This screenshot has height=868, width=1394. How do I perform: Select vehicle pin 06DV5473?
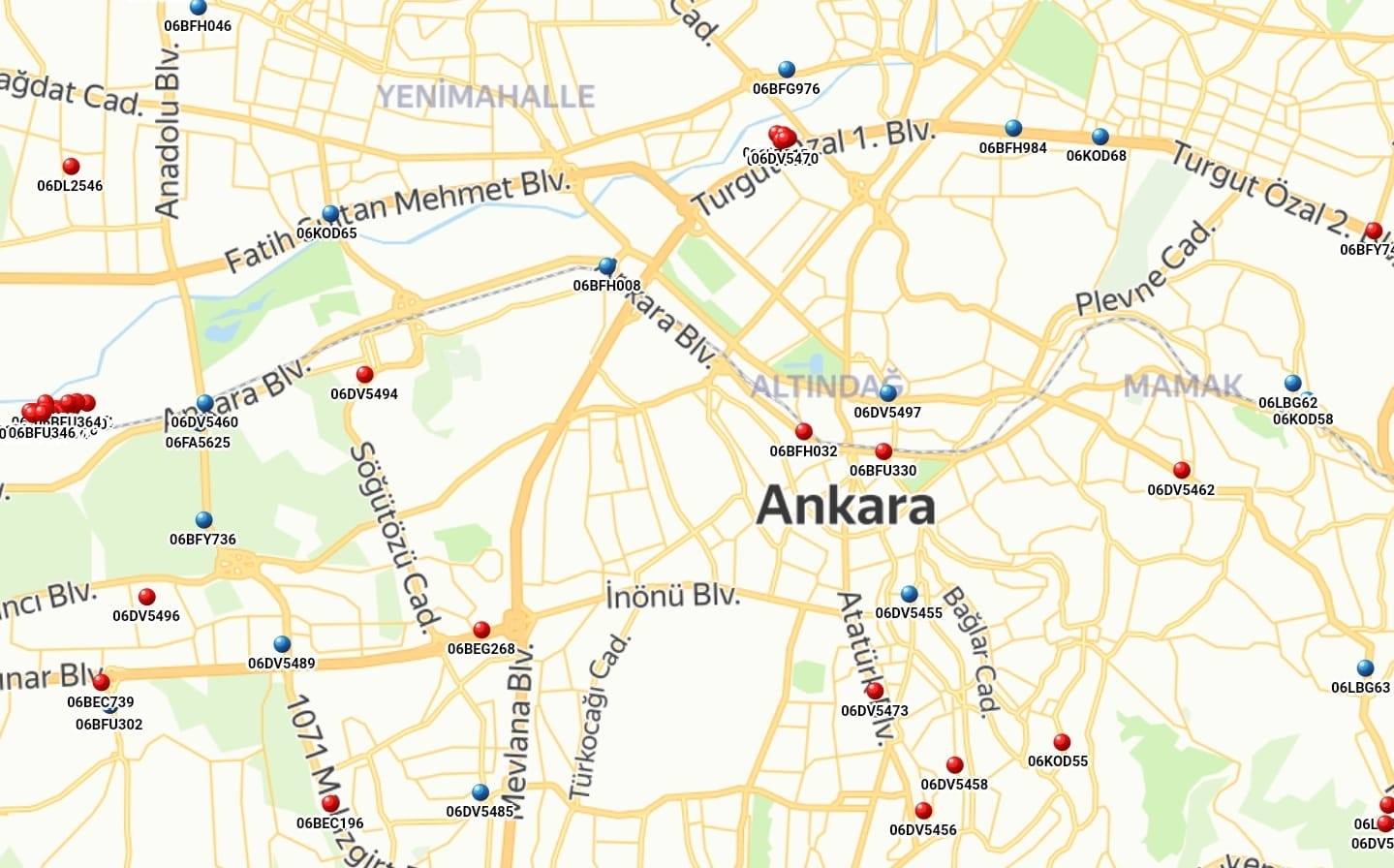(x=875, y=691)
